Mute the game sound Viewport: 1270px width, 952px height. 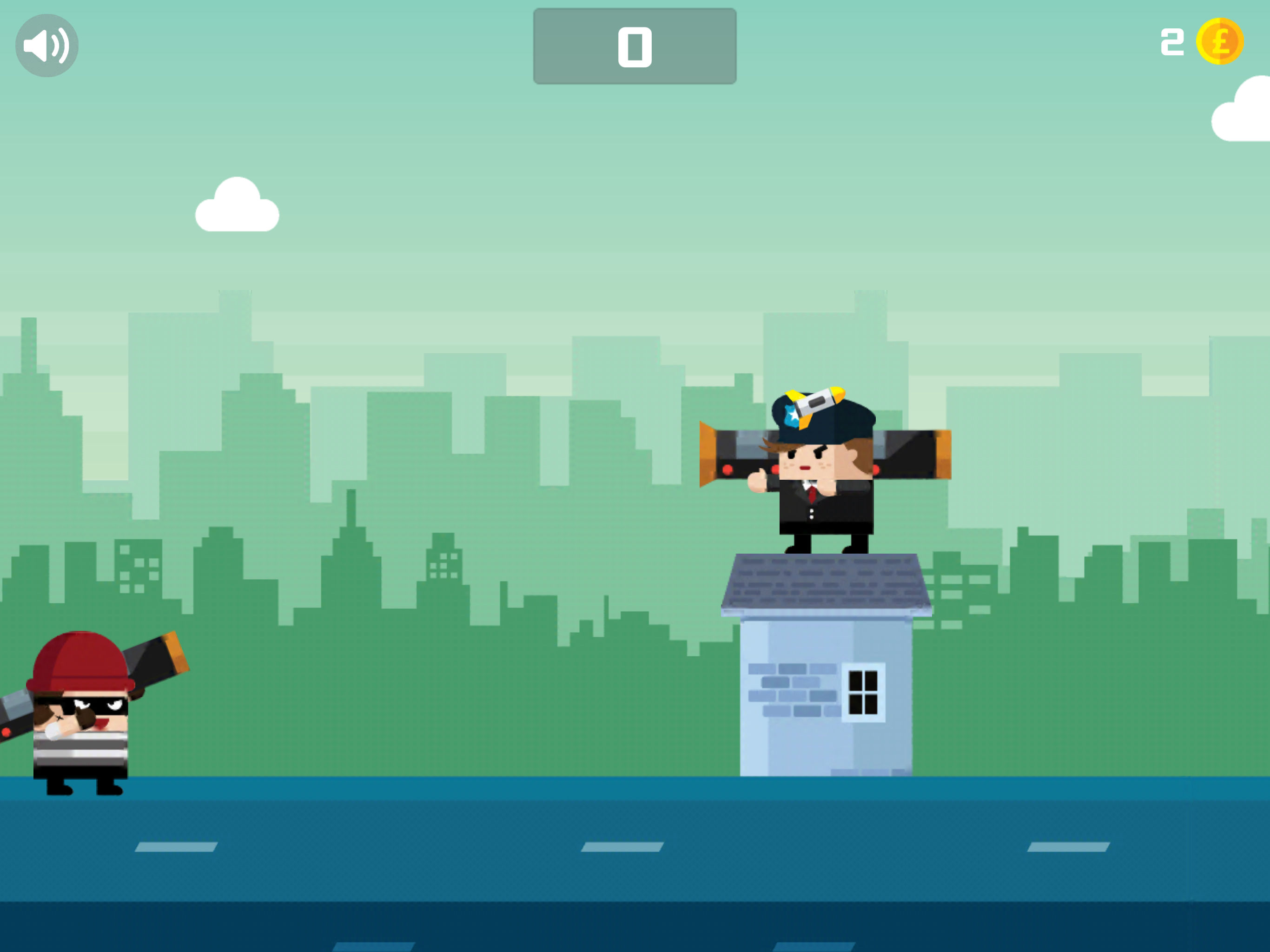click(46, 46)
